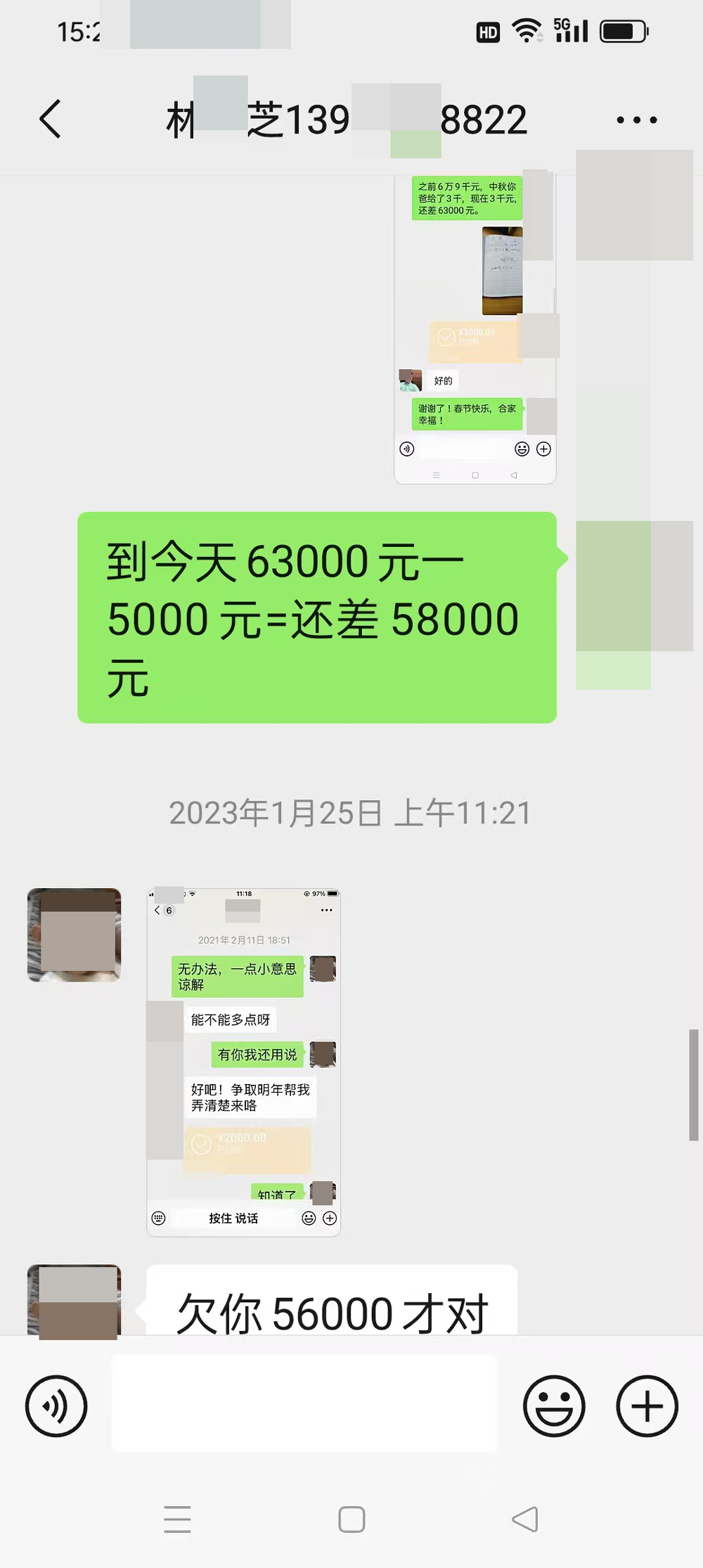
Task: Open received screenshot dated 2021年2月11日
Action: pos(243,1062)
